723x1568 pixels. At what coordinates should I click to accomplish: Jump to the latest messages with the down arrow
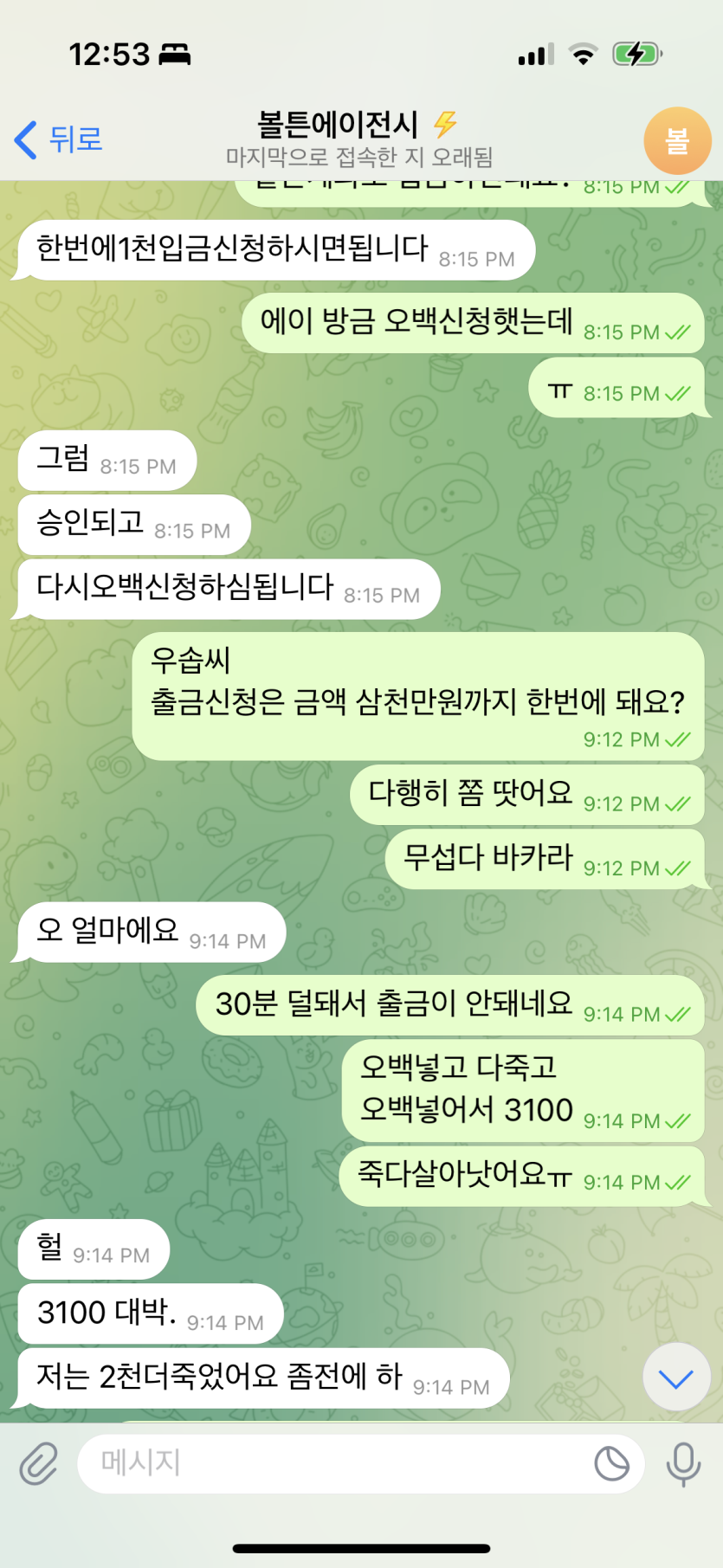point(675,1378)
